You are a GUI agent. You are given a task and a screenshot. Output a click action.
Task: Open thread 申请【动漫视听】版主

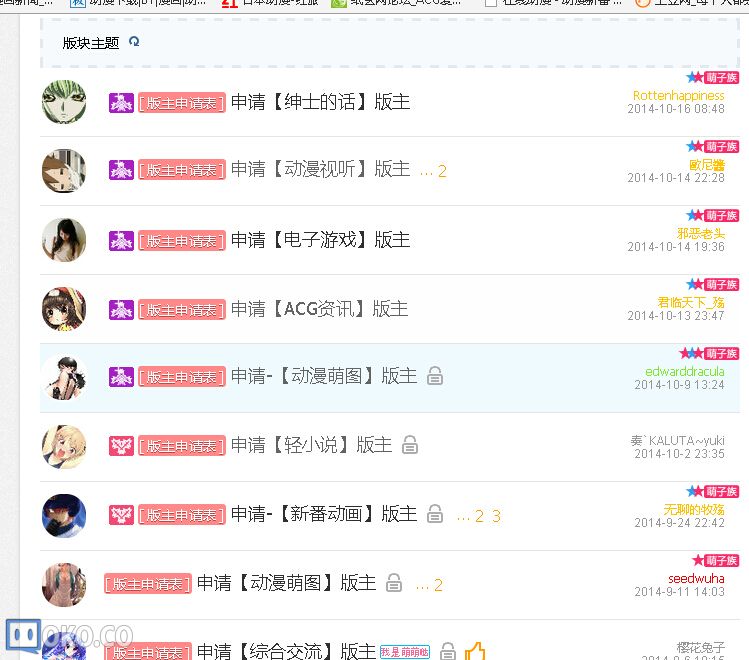[x=320, y=170]
